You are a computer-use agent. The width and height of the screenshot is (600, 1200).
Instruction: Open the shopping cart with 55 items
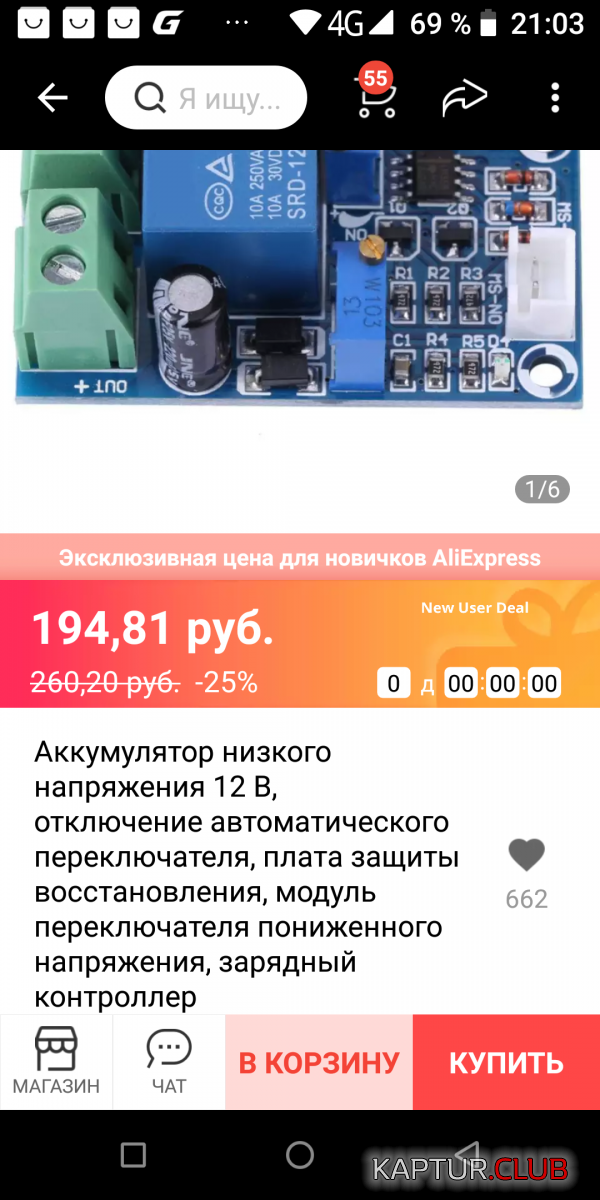click(376, 97)
